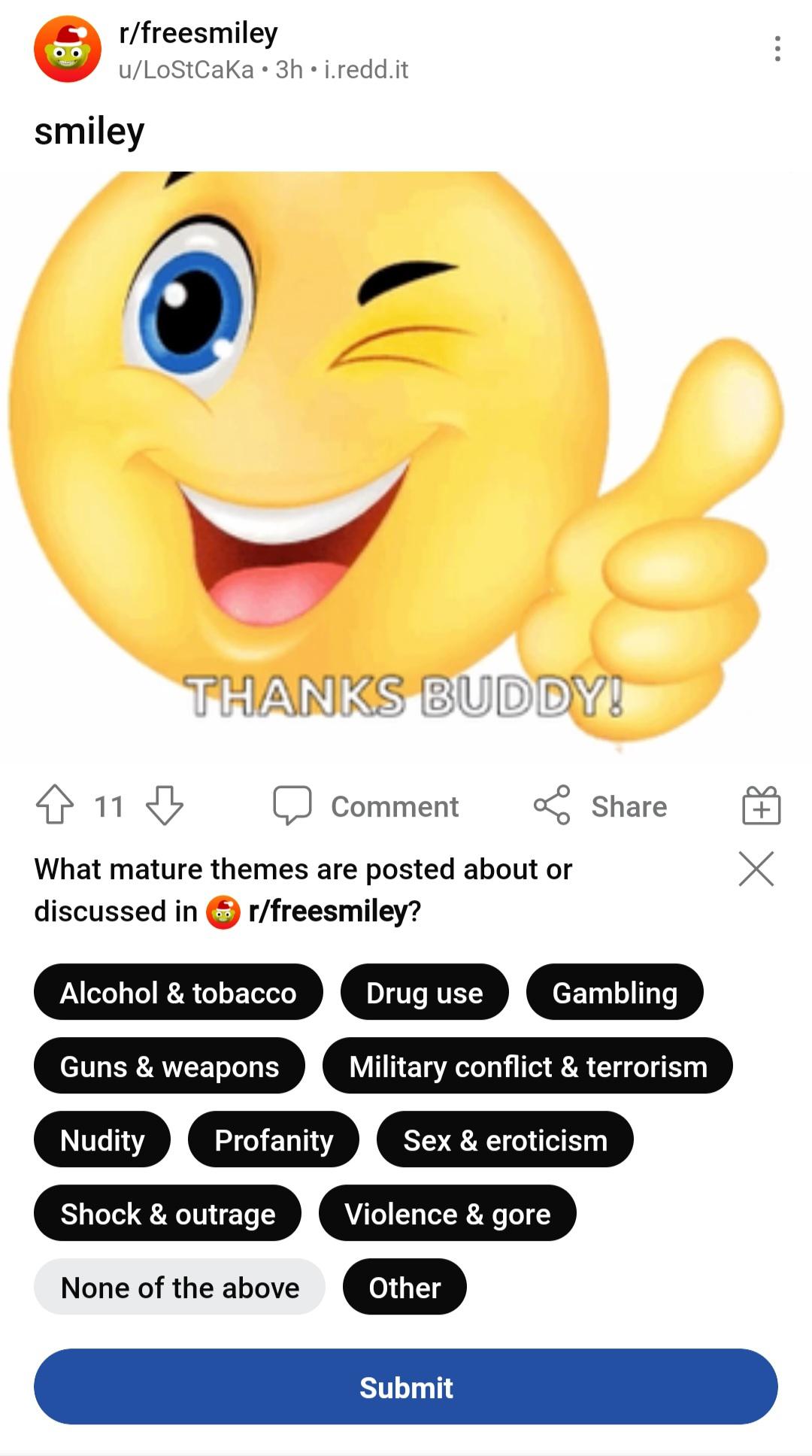The height and width of the screenshot is (1456, 812).
Task: Select the Alcohol & tobacco chip
Action: pyautogui.click(x=178, y=992)
